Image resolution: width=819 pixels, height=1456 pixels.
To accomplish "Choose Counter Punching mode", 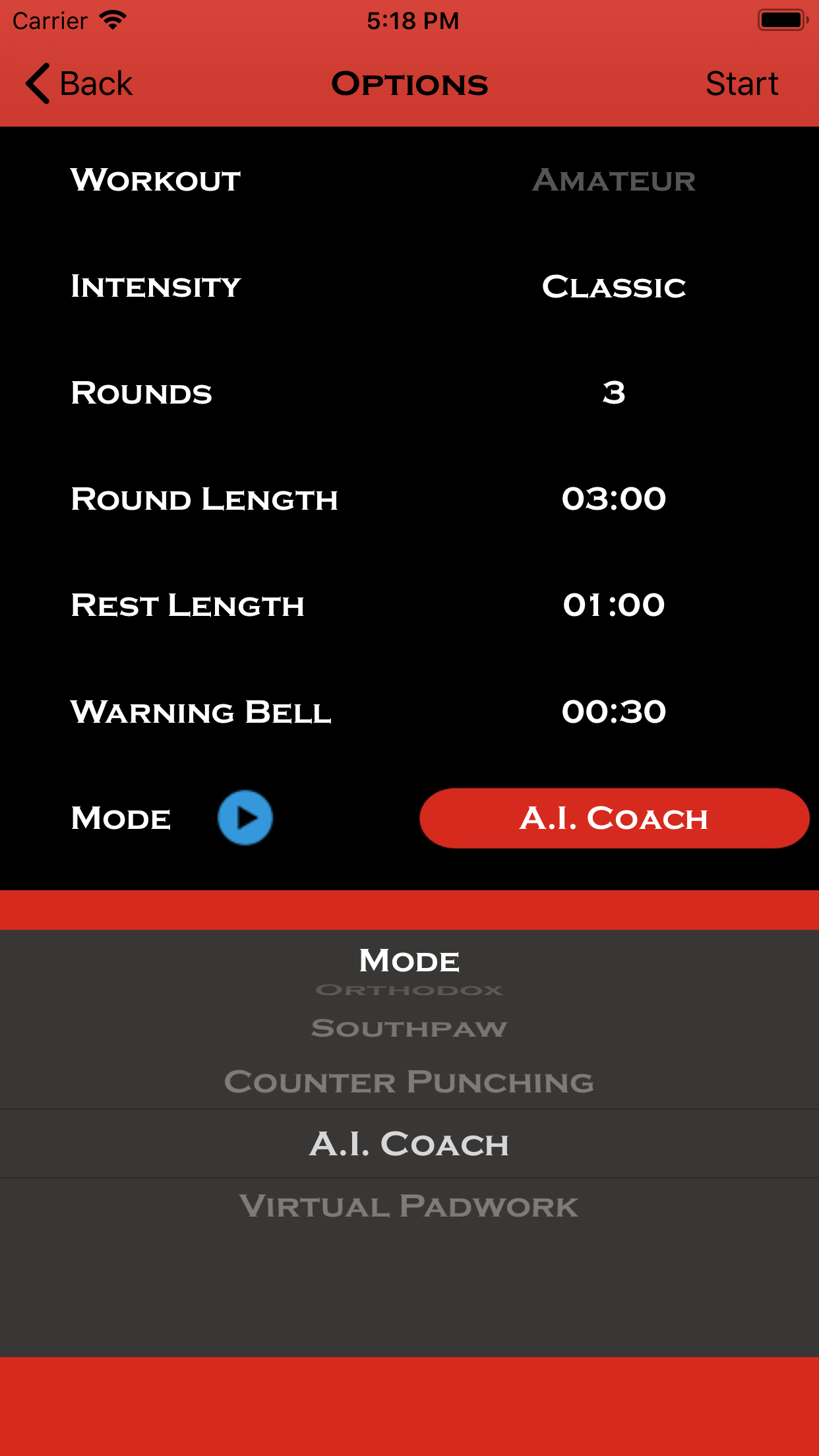I will click(x=409, y=1082).
